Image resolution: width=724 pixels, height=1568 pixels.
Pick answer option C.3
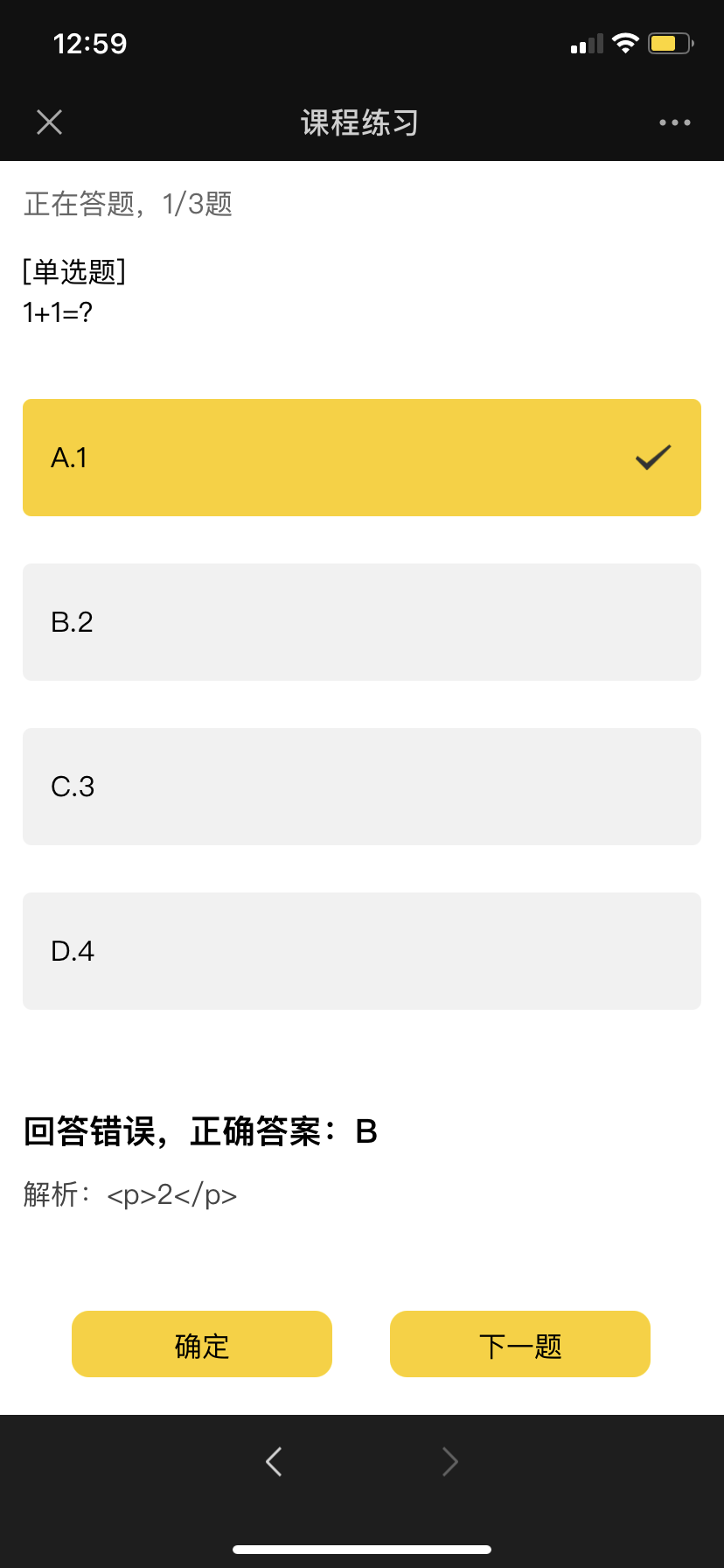coord(361,787)
